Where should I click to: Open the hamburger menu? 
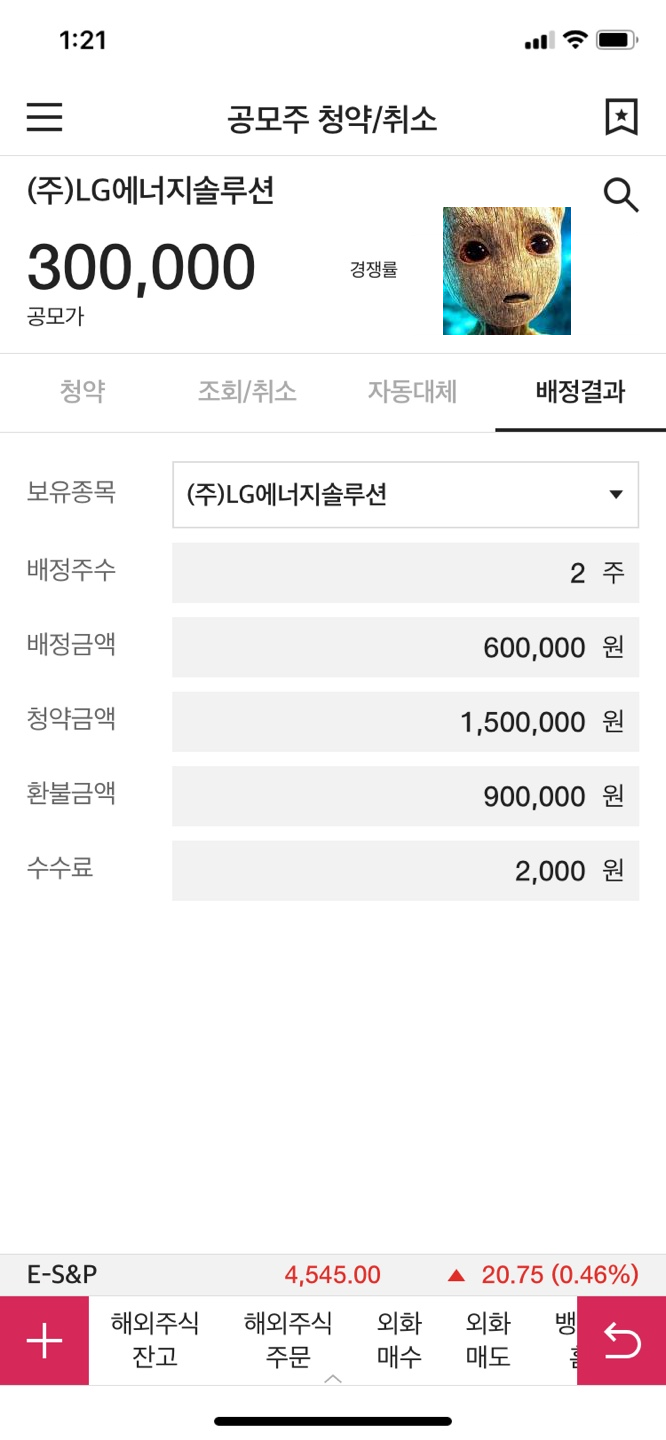pos(44,118)
